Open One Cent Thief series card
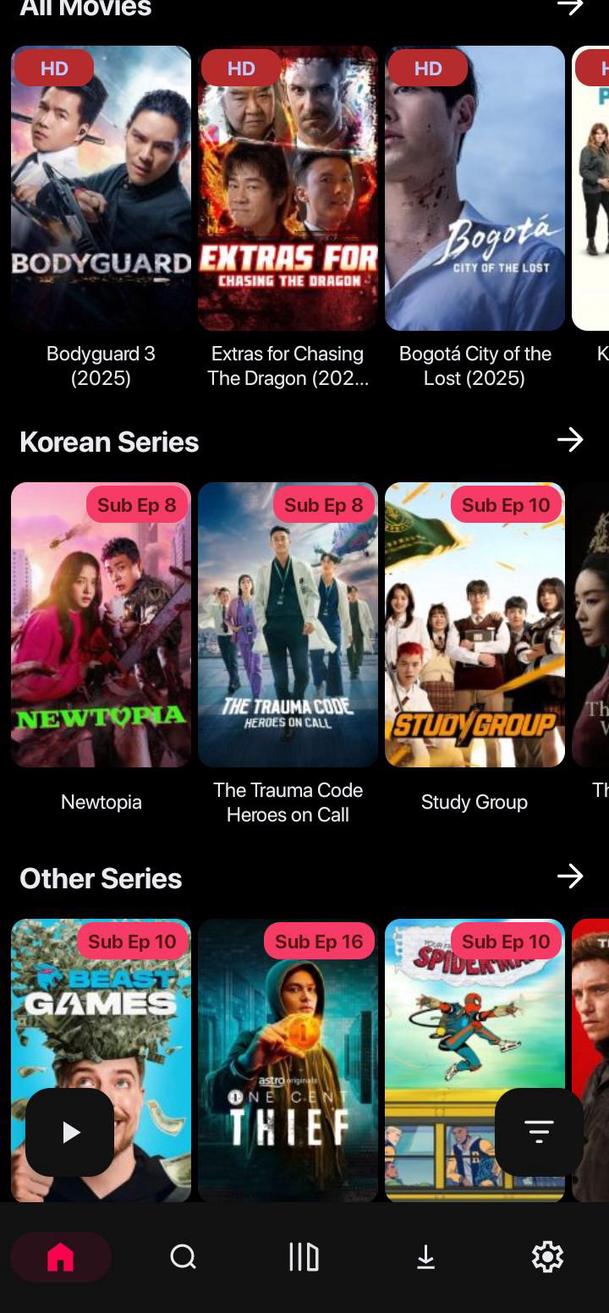 tap(288, 1060)
